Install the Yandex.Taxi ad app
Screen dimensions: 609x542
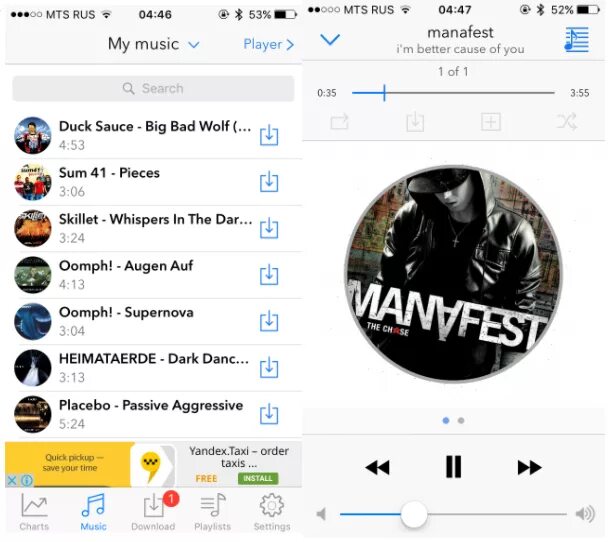pos(258,479)
